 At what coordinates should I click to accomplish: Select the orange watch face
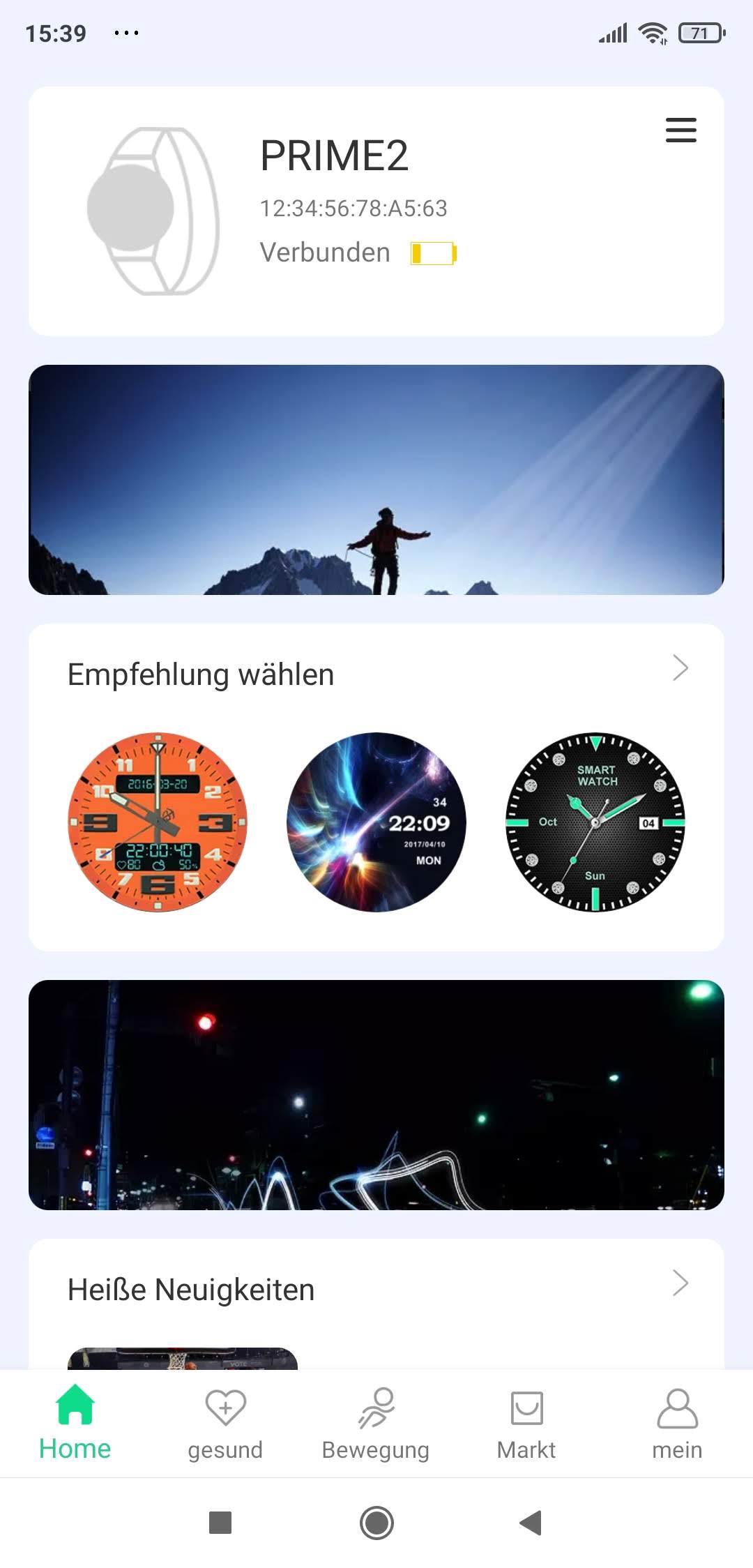(158, 822)
